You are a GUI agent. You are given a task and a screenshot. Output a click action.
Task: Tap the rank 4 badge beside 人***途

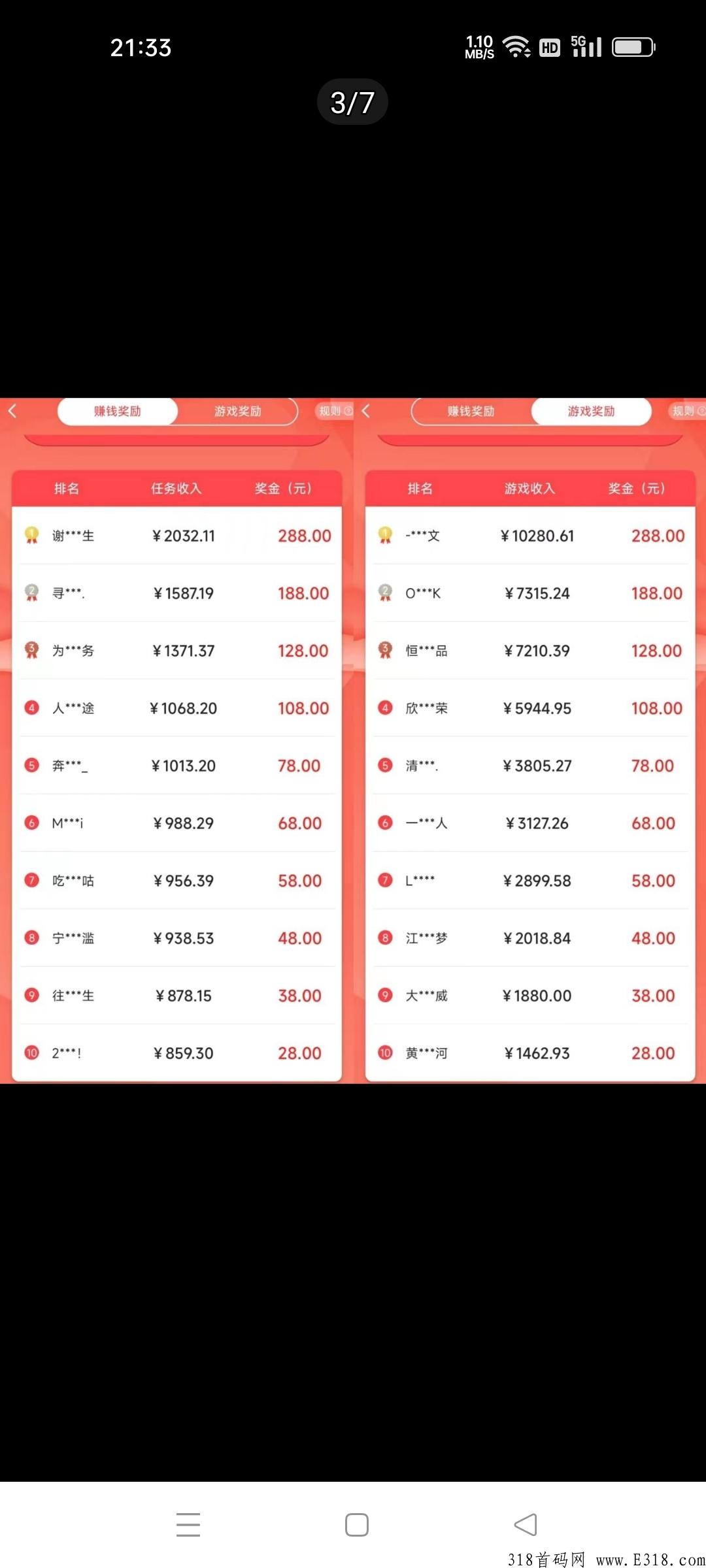31,708
